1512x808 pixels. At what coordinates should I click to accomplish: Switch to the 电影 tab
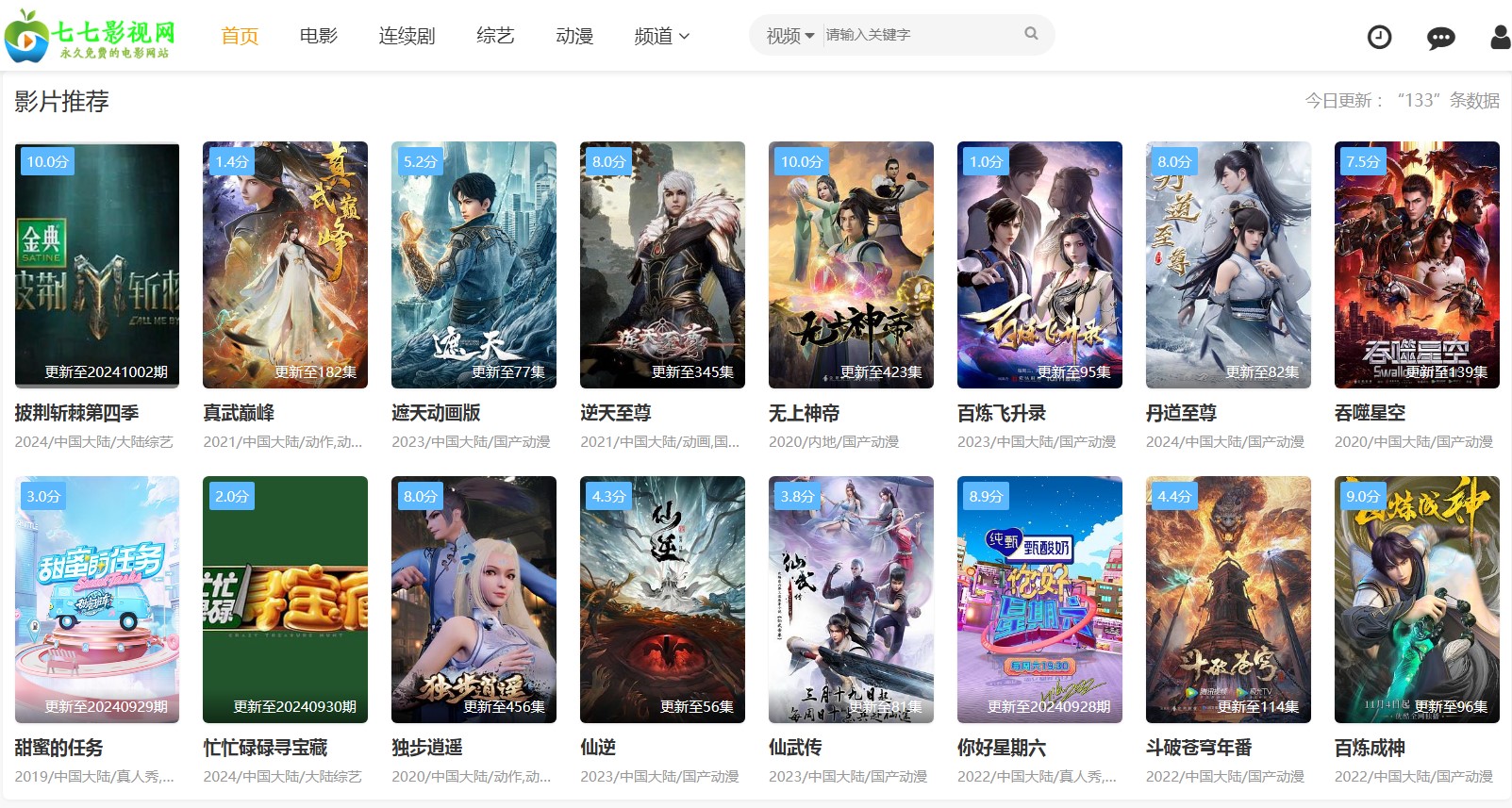click(318, 36)
